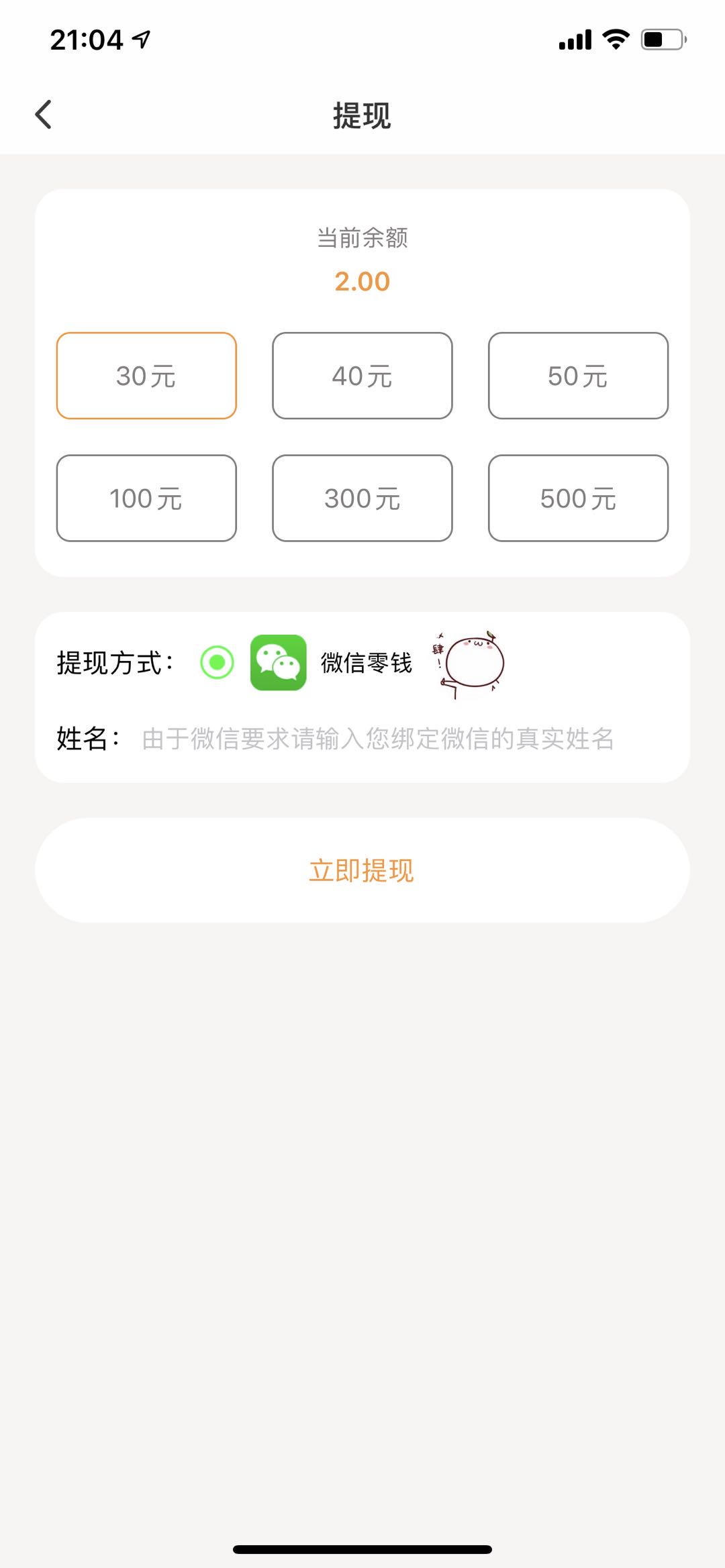Tap the back arrow to leave 提现 page

pyautogui.click(x=44, y=114)
